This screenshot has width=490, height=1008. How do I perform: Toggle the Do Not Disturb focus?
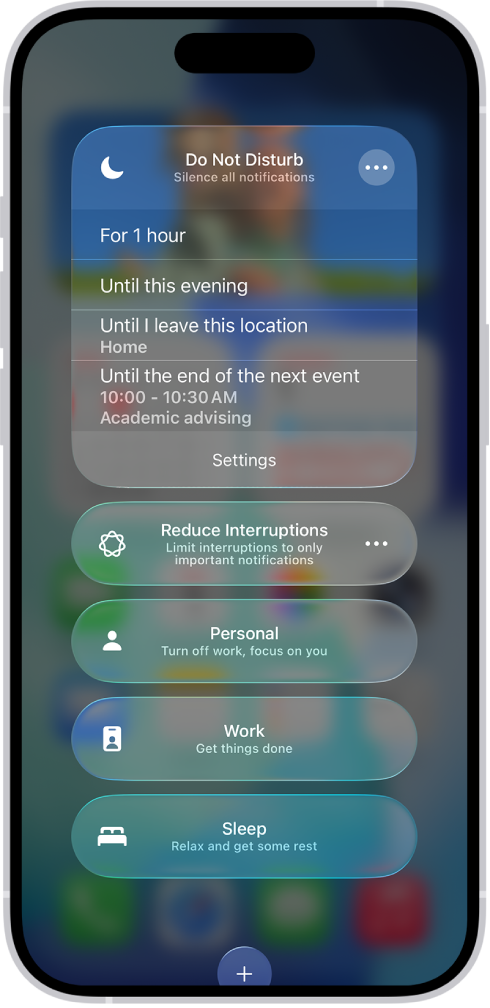tap(244, 168)
